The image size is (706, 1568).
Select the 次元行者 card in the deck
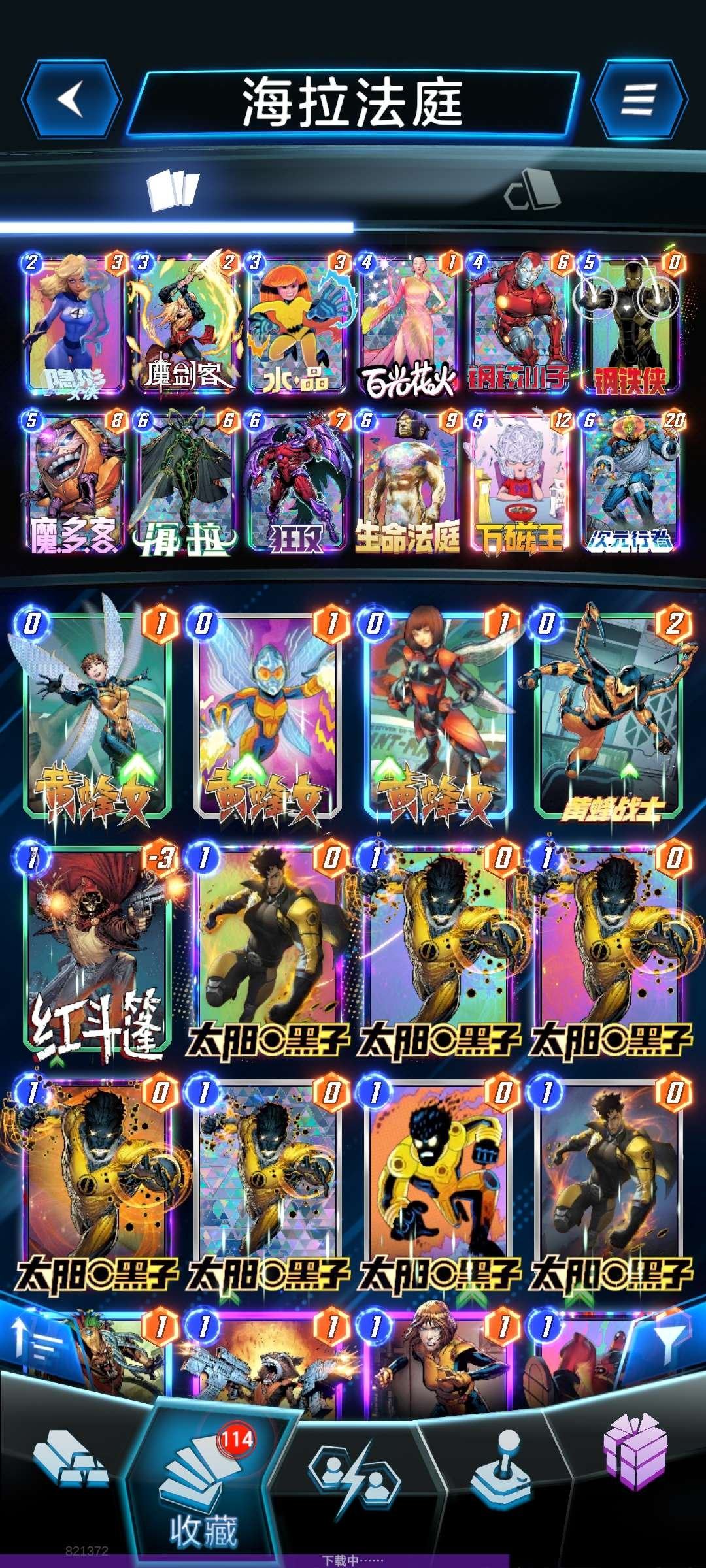point(630,483)
